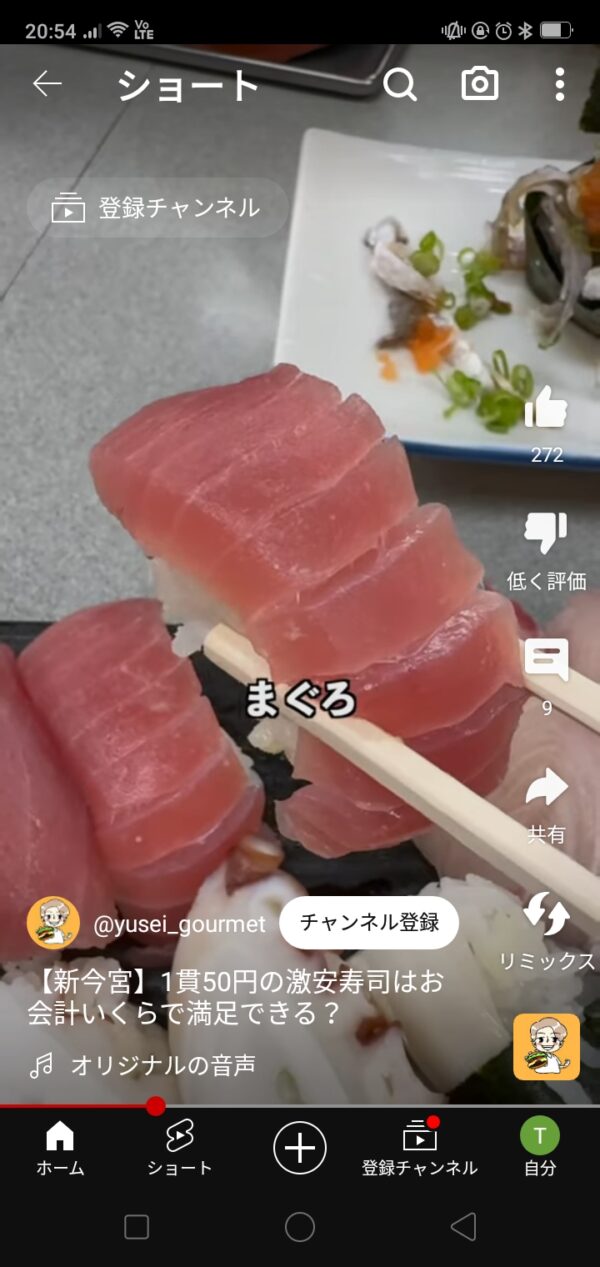Dislike this Short (低く評価)
The height and width of the screenshot is (1267, 600).
(x=546, y=534)
